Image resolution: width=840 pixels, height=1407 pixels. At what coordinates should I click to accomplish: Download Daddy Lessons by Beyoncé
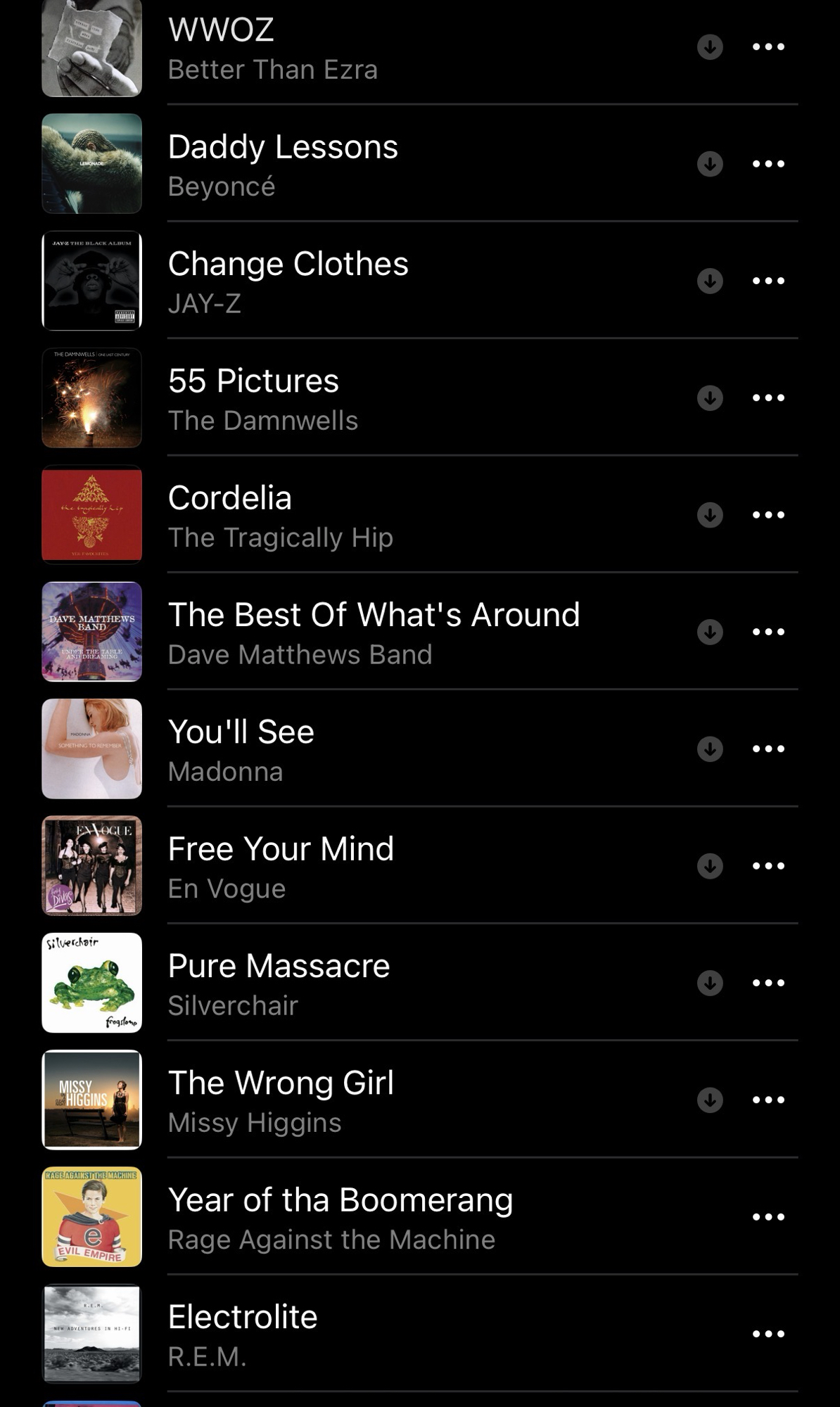[710, 164]
